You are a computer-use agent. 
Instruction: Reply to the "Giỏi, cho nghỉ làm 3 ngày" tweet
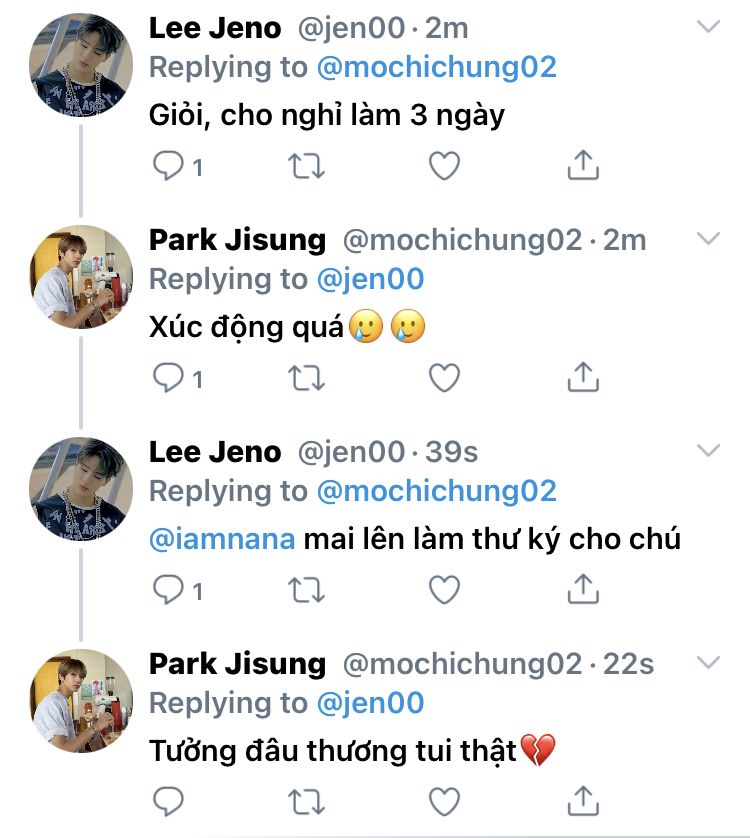(x=167, y=166)
